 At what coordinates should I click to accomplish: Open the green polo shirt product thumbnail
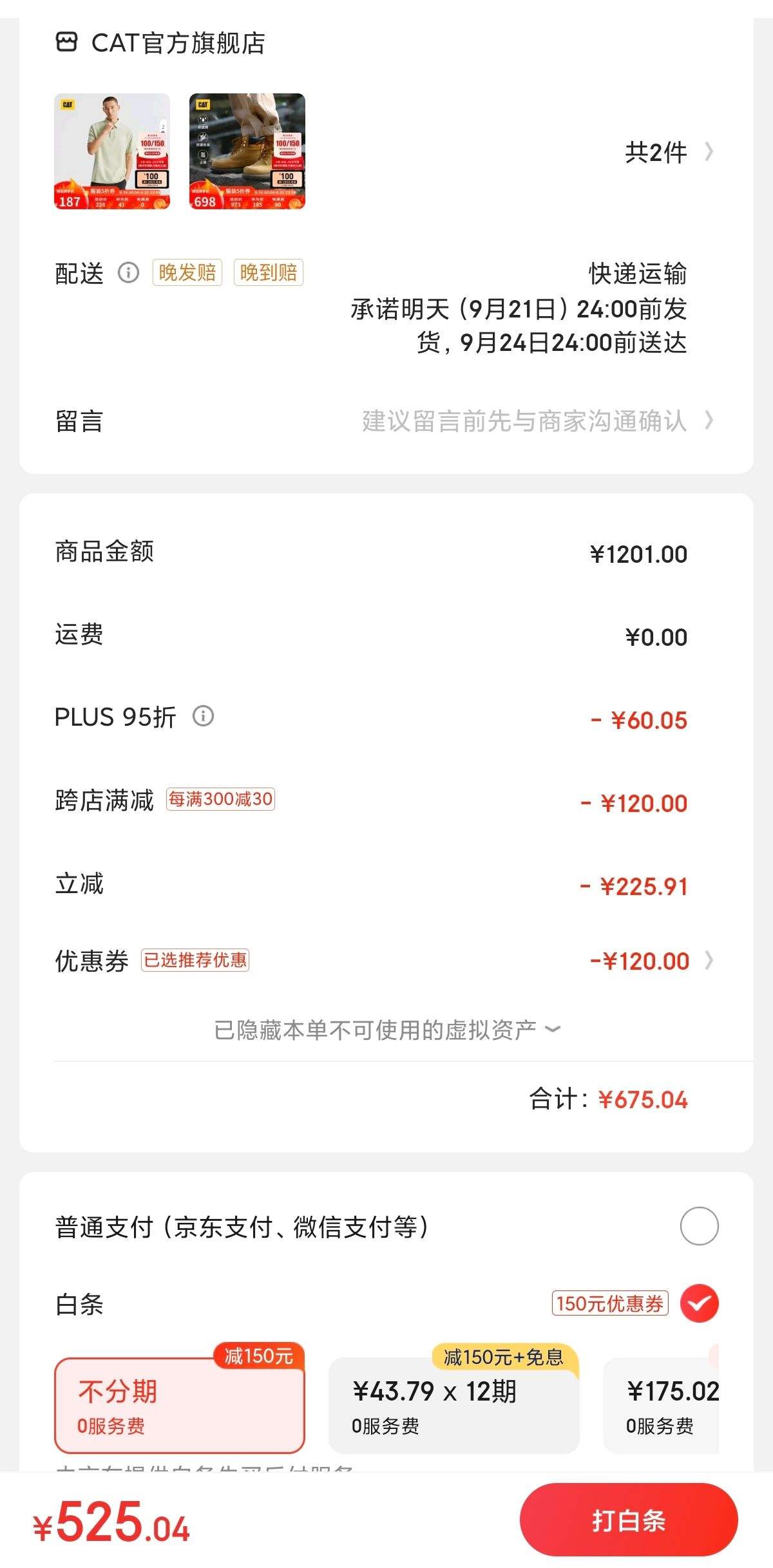tap(112, 151)
